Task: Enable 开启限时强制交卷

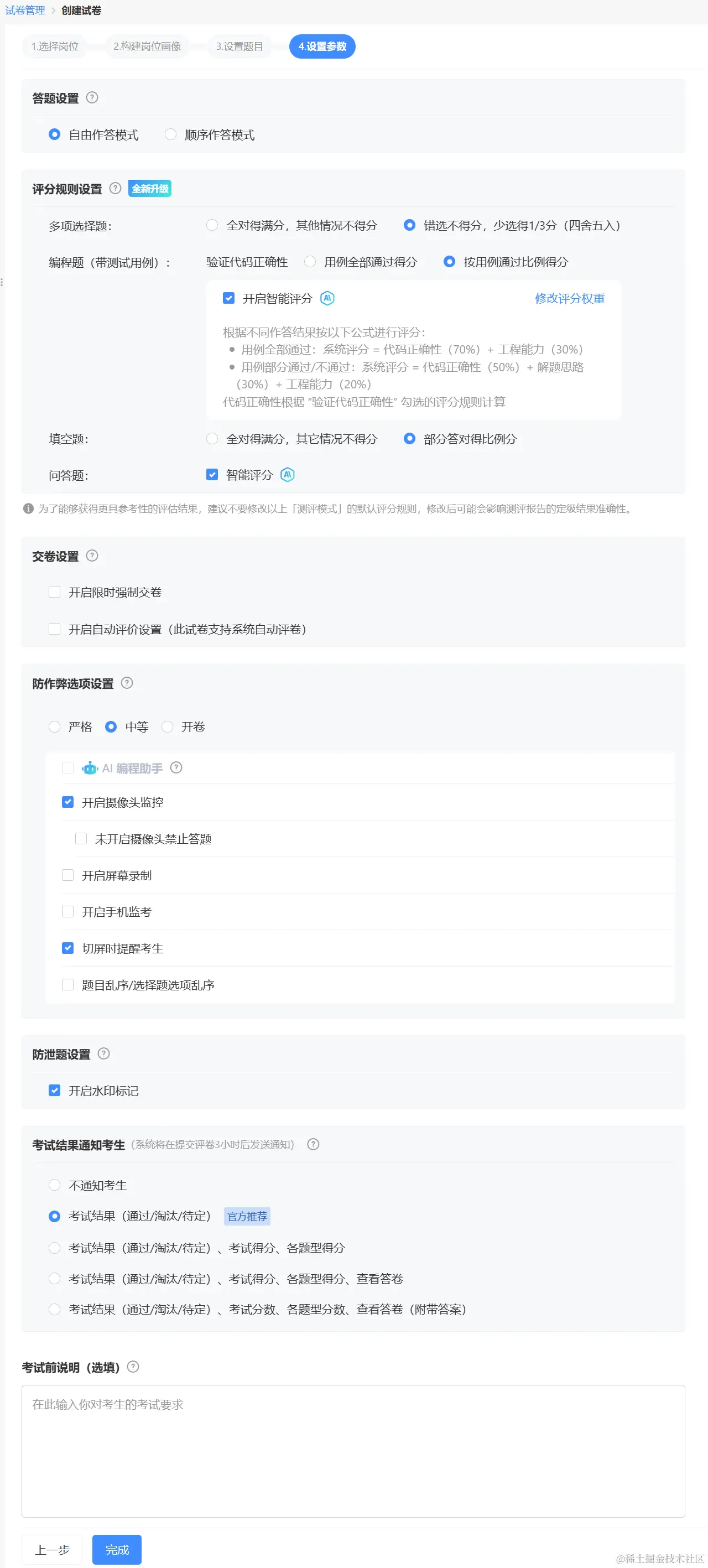Action: 55,592
